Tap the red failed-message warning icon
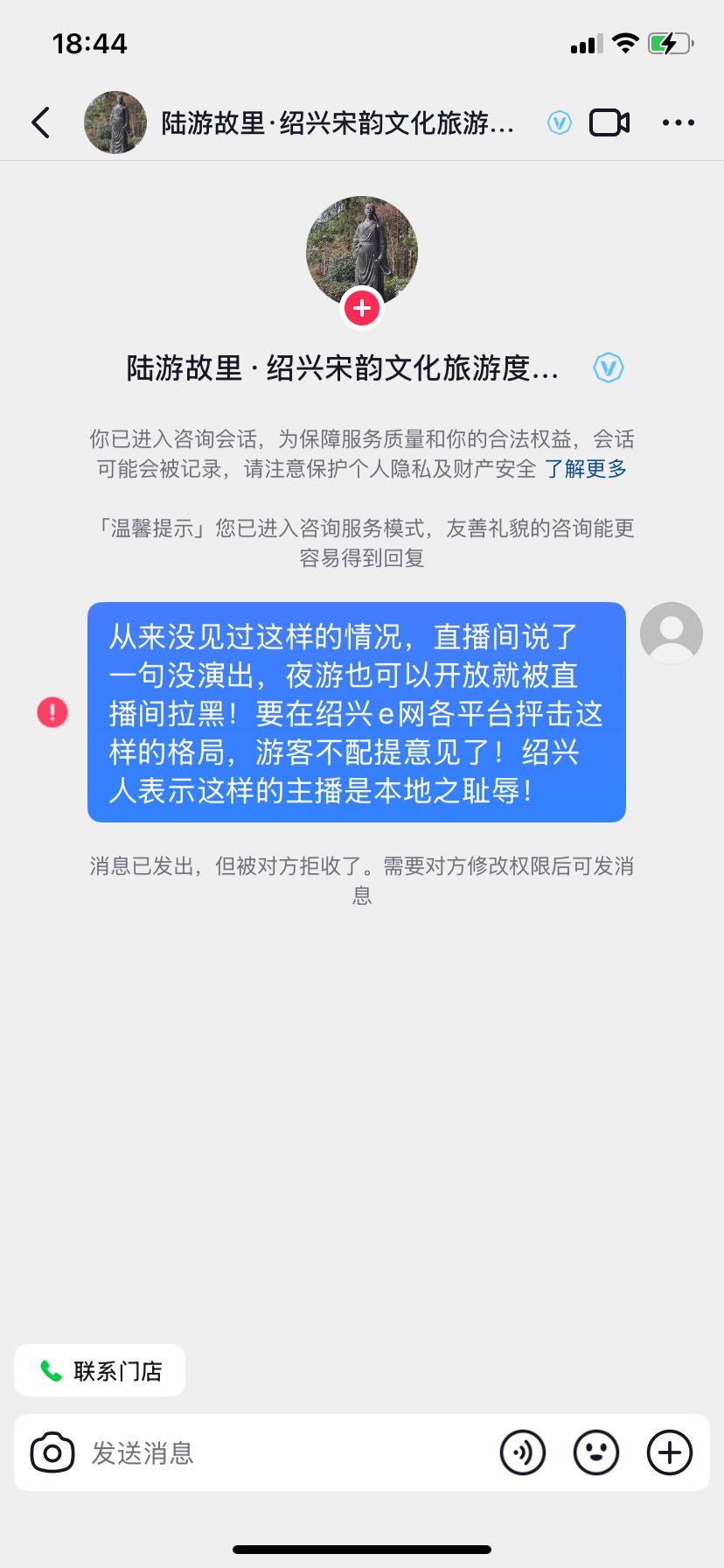Viewport: 724px width, 1568px height. pos(52,712)
